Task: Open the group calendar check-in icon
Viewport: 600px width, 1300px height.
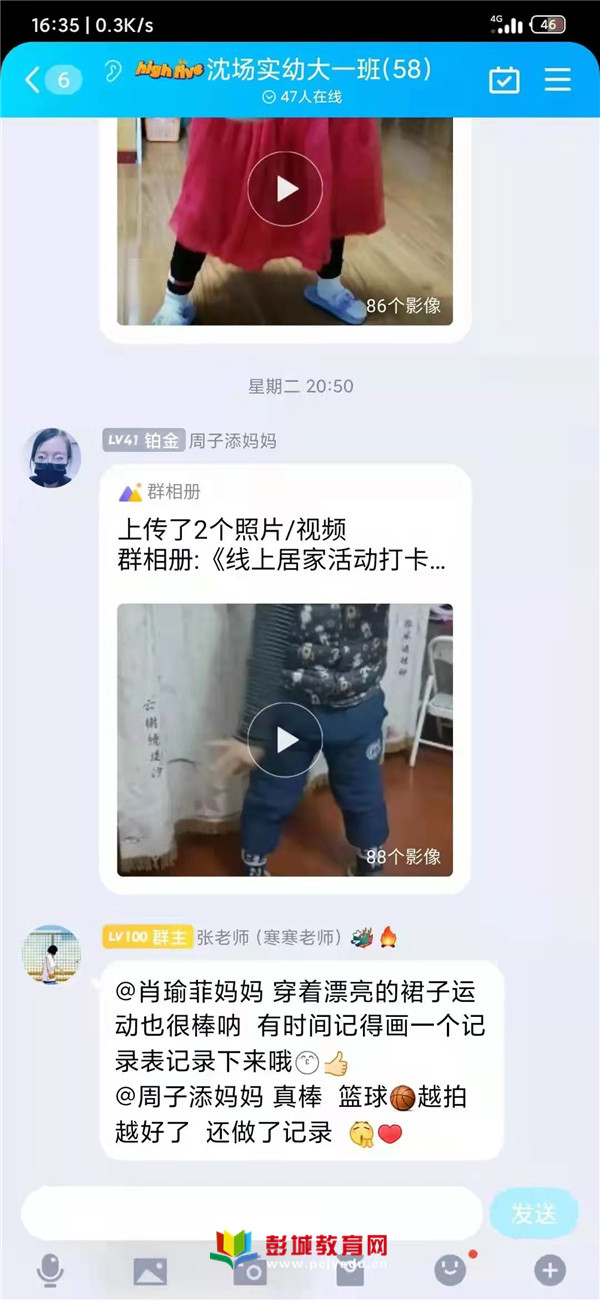Action: point(504,80)
